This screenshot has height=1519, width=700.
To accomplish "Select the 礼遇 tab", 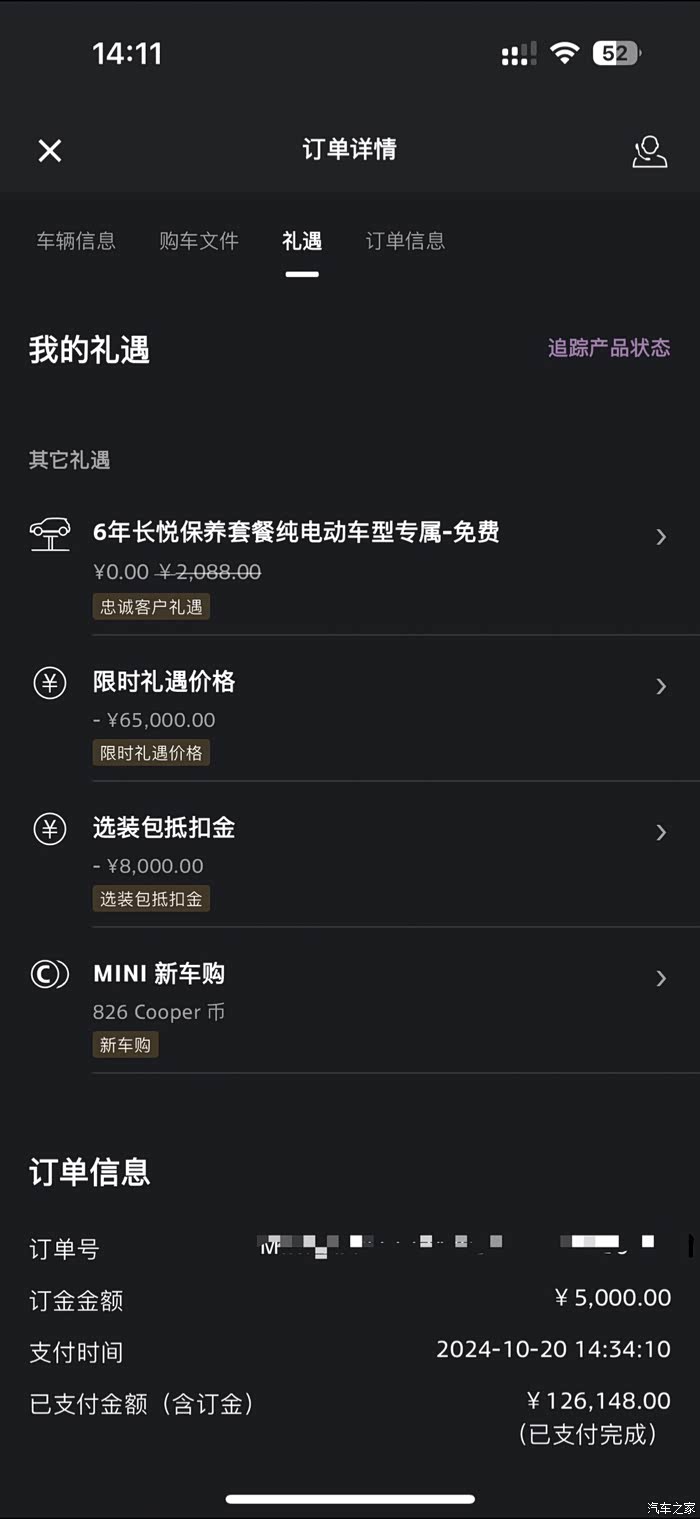I will point(302,241).
